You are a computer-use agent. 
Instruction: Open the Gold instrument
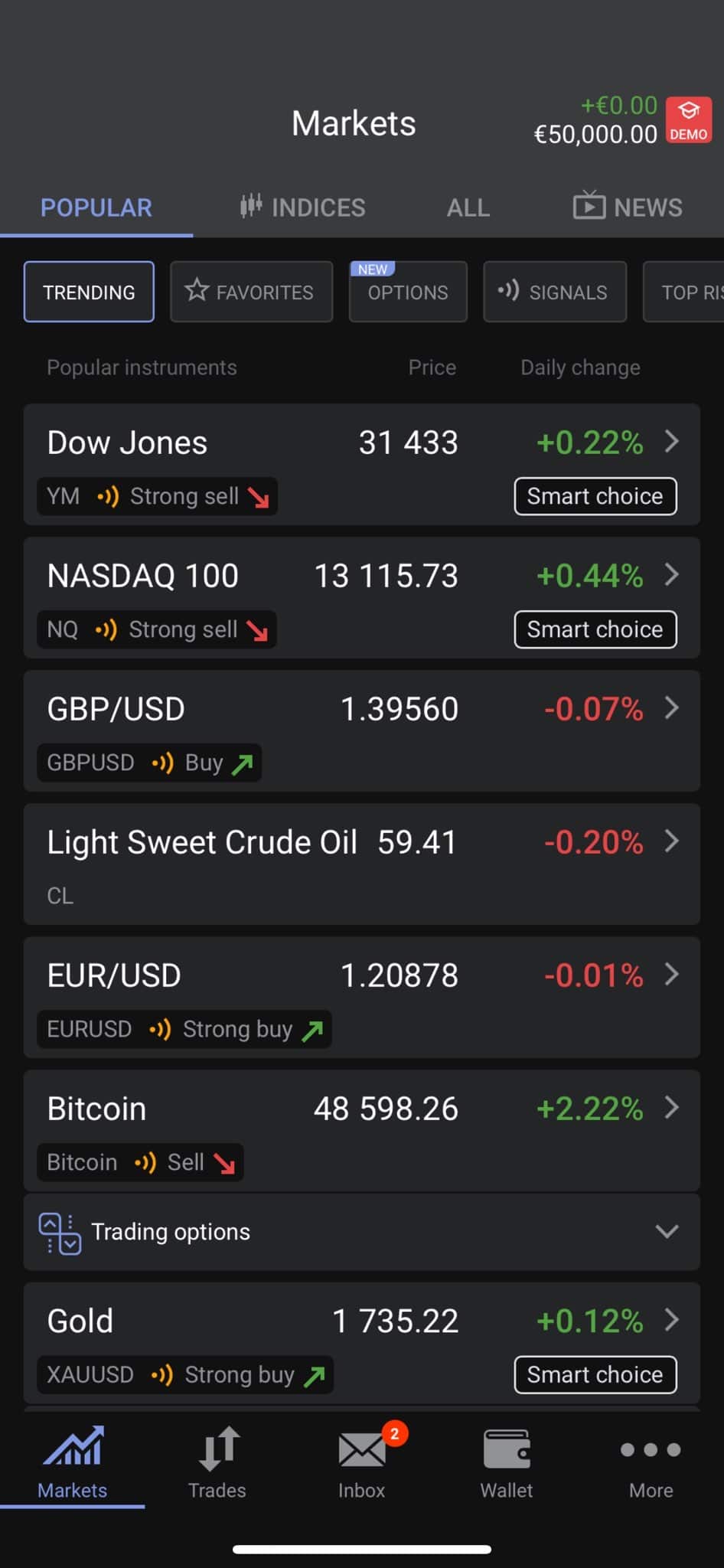click(362, 1343)
